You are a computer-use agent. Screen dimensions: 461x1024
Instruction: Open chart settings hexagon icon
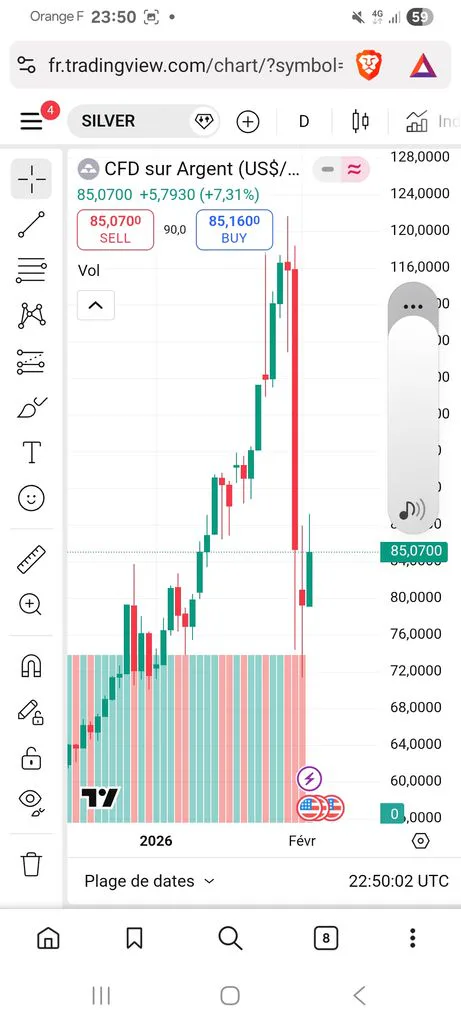[x=421, y=840]
